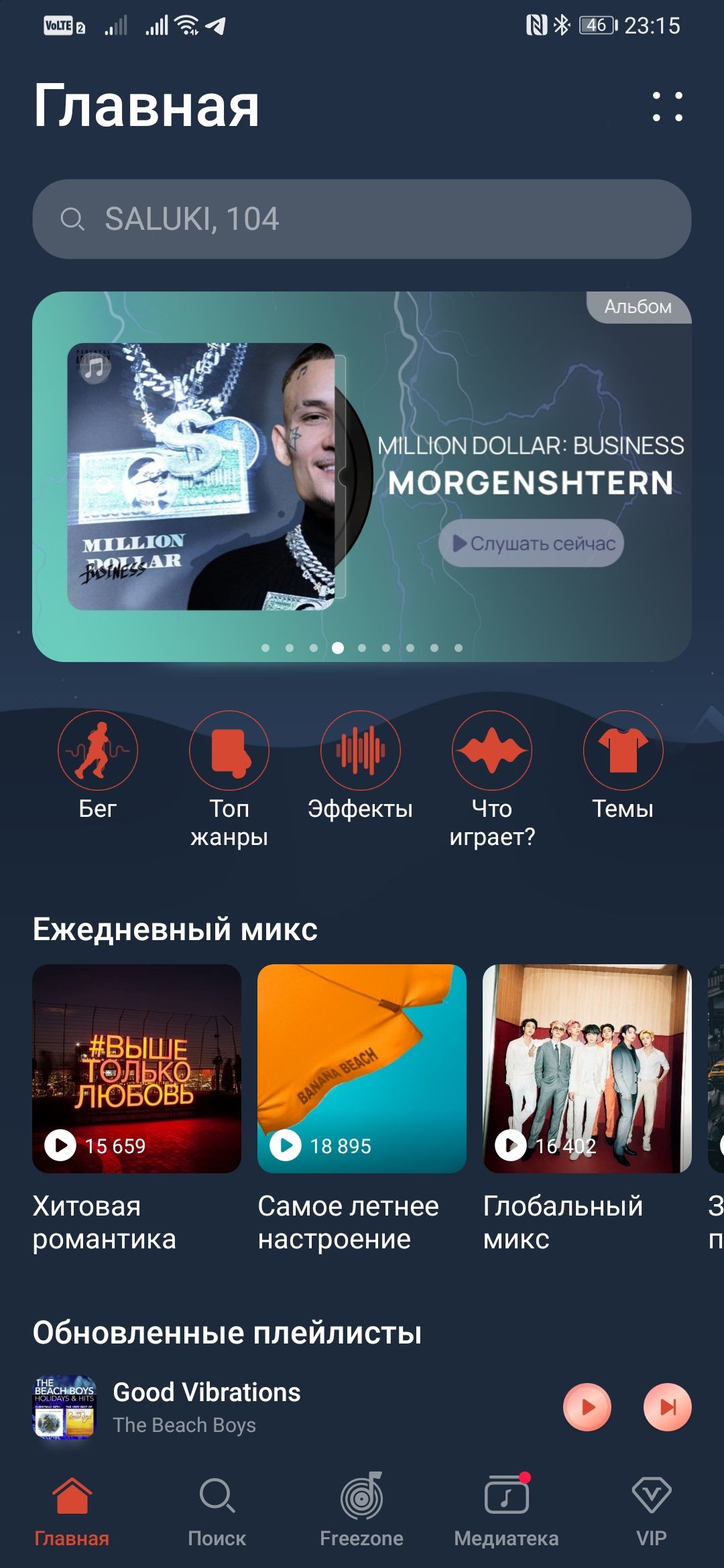Image resolution: width=724 pixels, height=1568 pixels.
Task: Tap the search field showing SALUKI, 104
Action: point(362,219)
